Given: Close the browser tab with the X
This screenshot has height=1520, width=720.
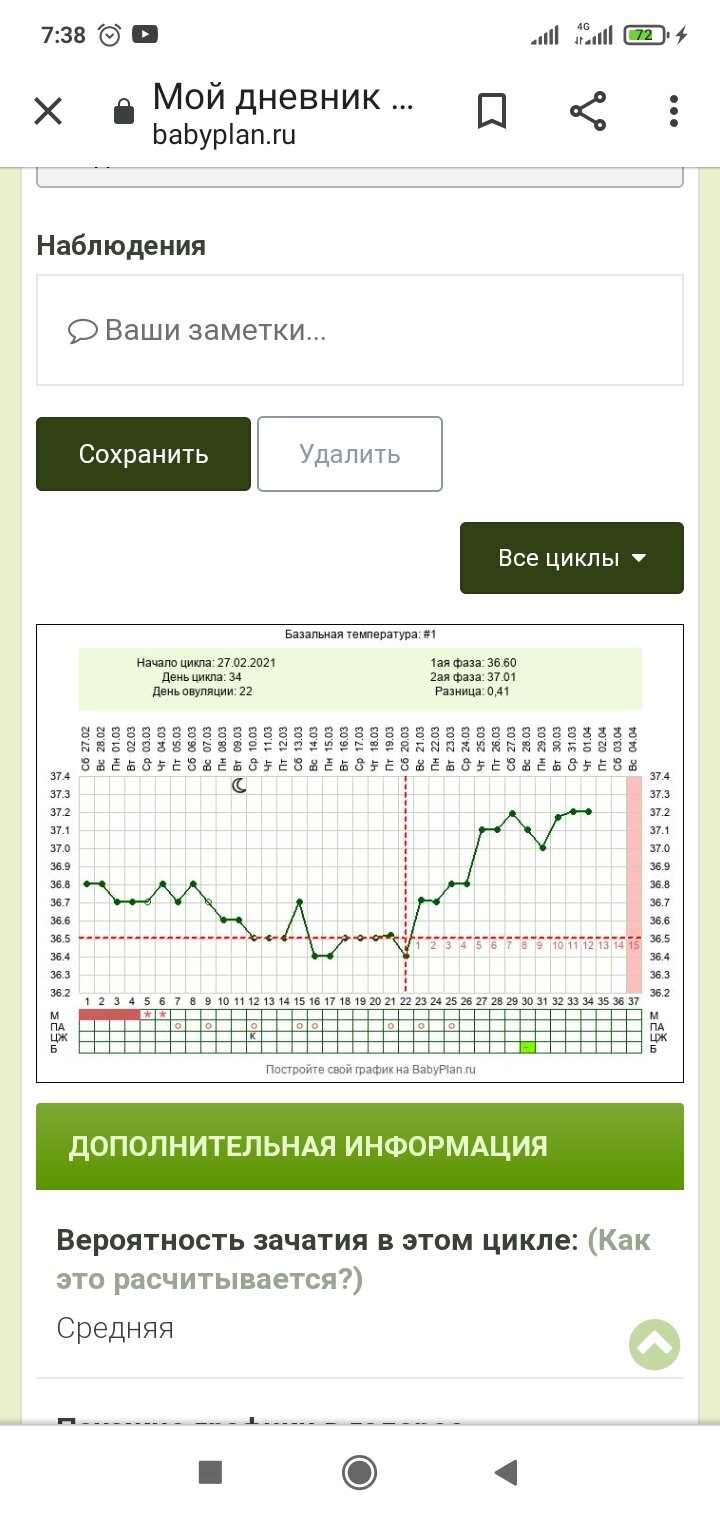Looking at the screenshot, I should pyautogui.click(x=48, y=111).
